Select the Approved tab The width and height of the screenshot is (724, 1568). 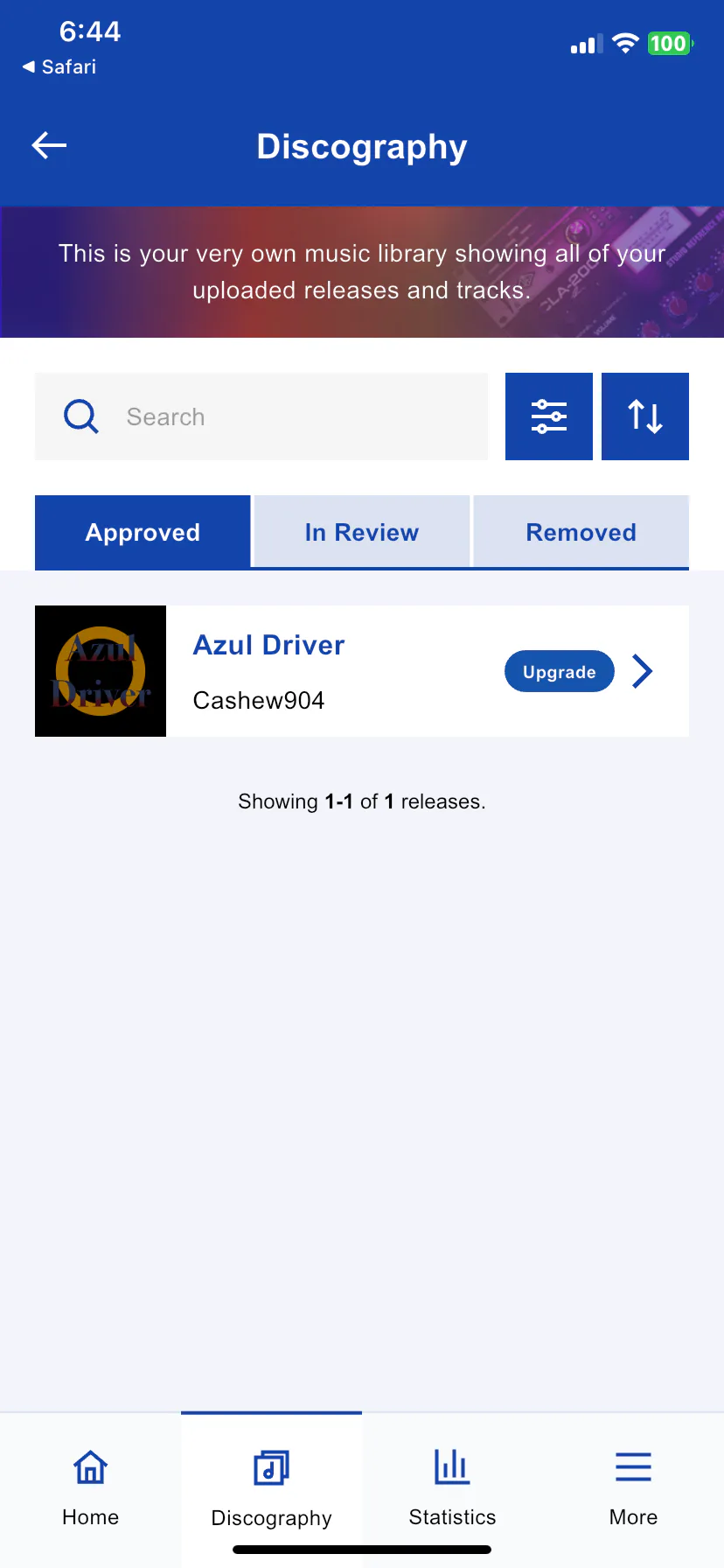(143, 532)
